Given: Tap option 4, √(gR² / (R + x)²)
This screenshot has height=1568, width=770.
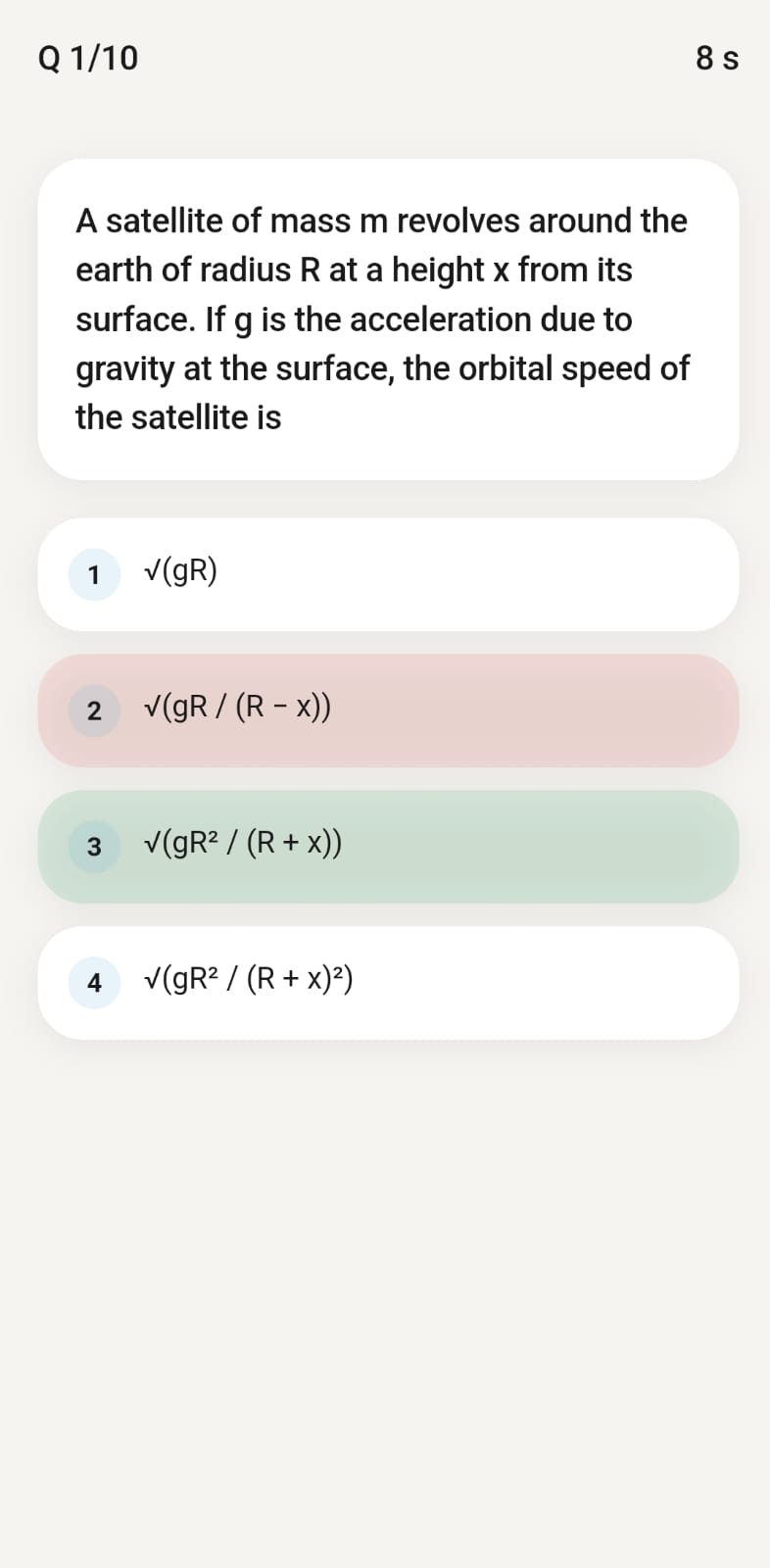Looking at the screenshot, I should point(388,983).
